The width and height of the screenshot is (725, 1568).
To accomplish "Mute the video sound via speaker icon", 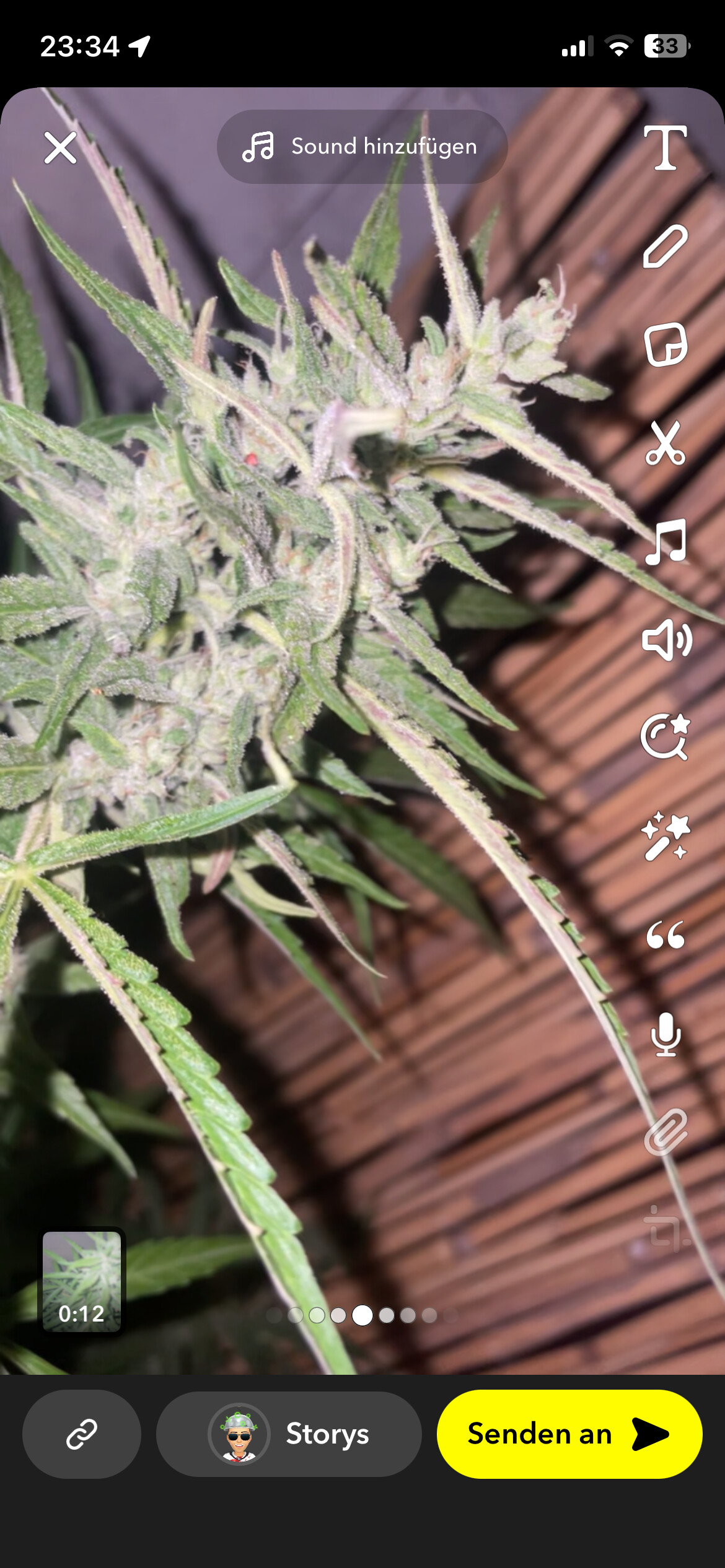I will 665,640.
